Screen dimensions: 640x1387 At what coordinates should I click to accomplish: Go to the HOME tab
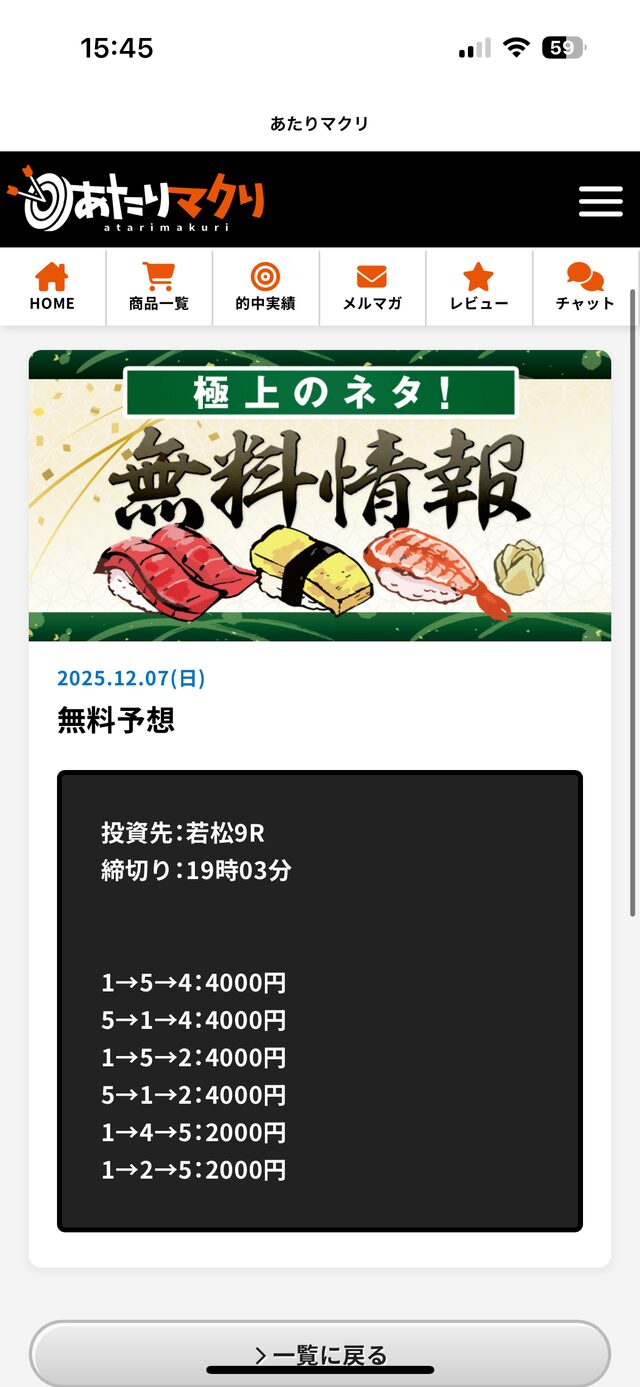click(52, 287)
